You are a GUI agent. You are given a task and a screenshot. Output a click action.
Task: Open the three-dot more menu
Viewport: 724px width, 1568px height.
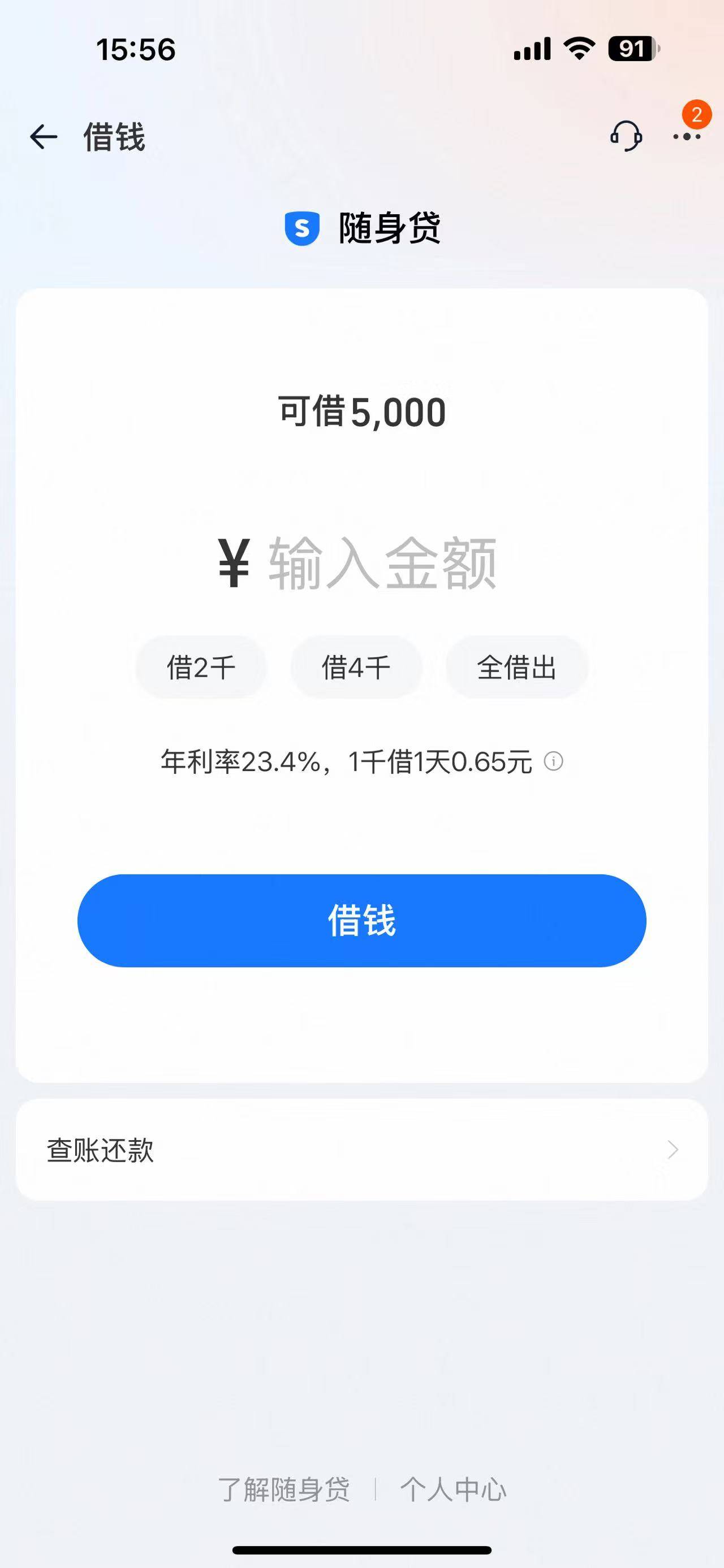(687, 137)
